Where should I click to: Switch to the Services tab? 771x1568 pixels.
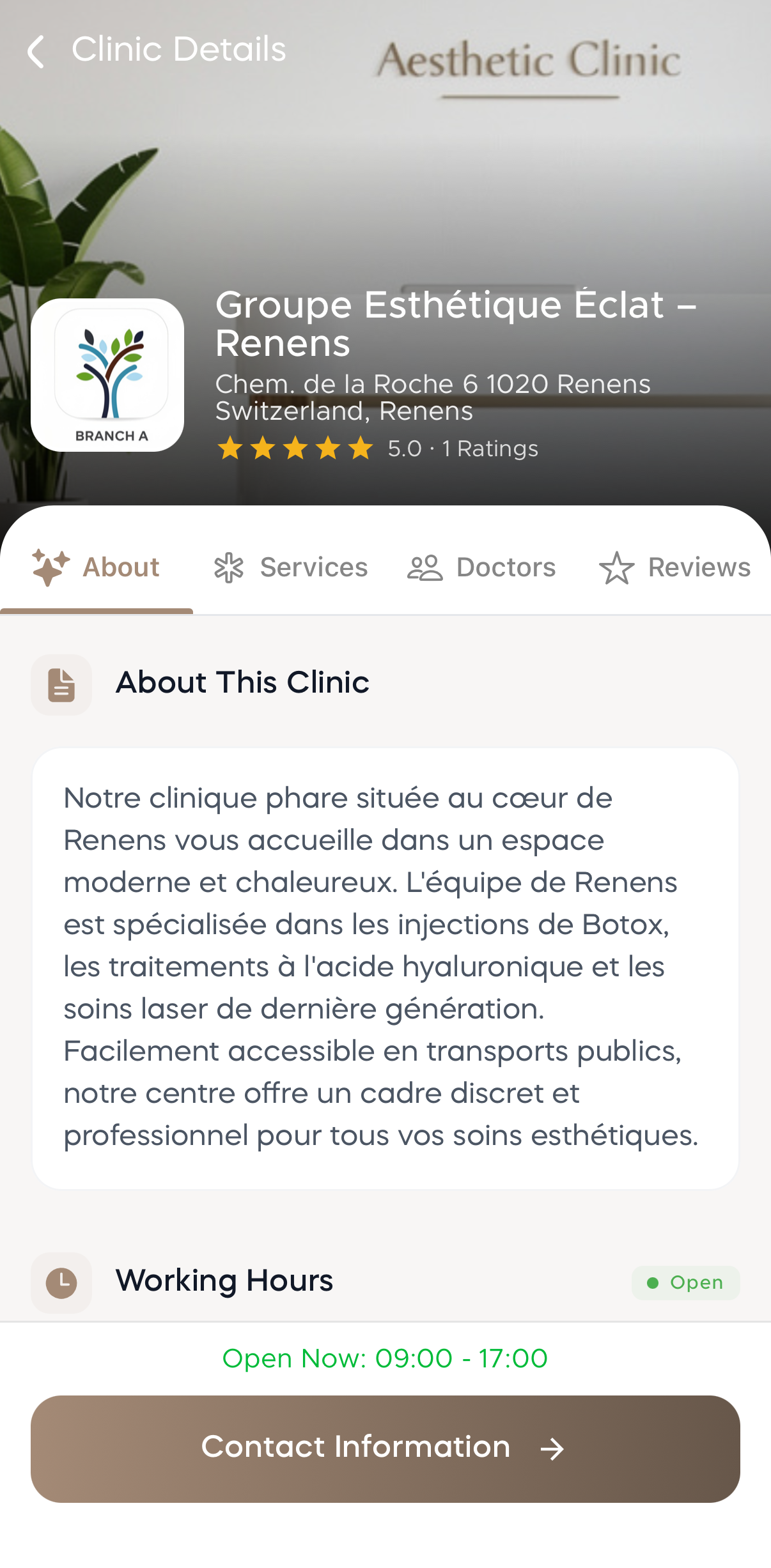click(x=313, y=567)
